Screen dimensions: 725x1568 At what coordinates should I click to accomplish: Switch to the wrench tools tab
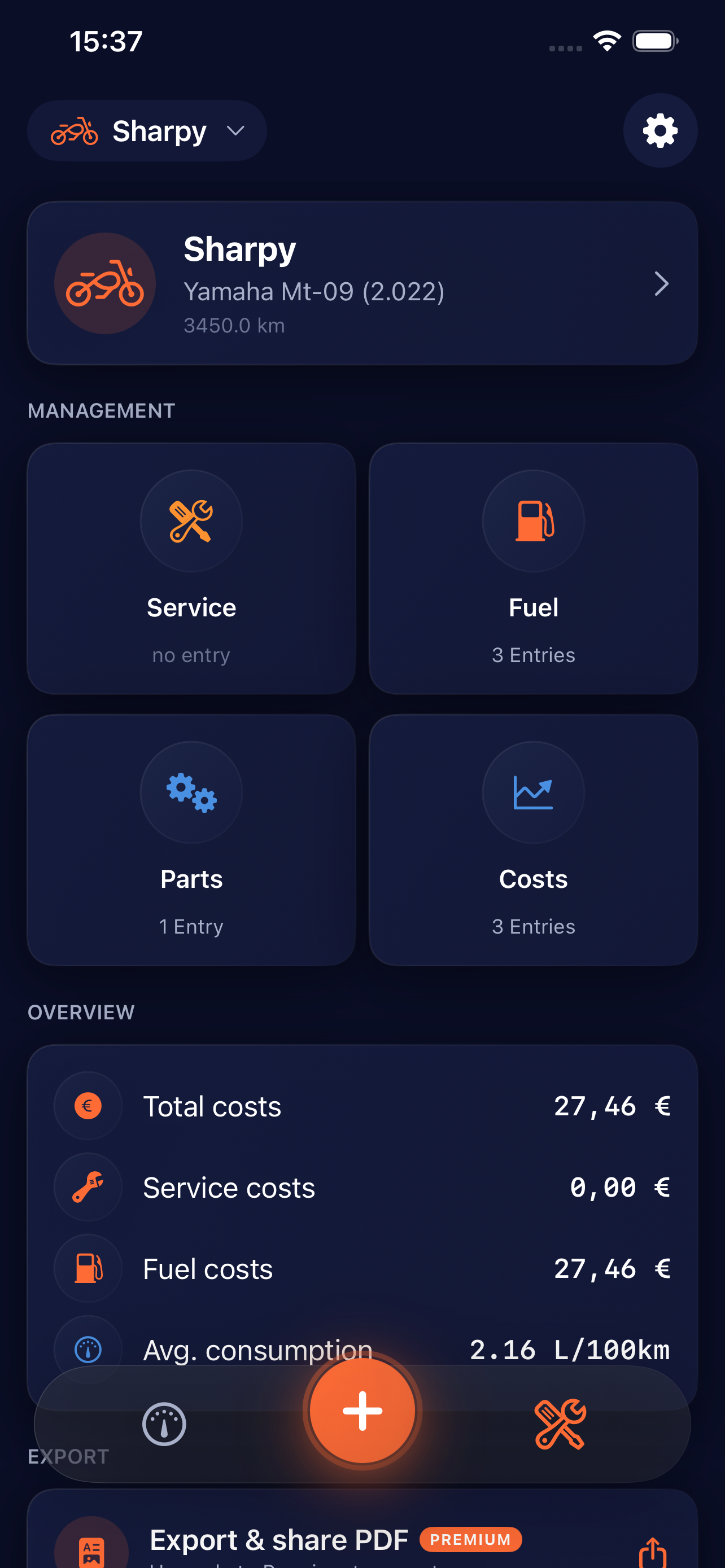(560, 1424)
